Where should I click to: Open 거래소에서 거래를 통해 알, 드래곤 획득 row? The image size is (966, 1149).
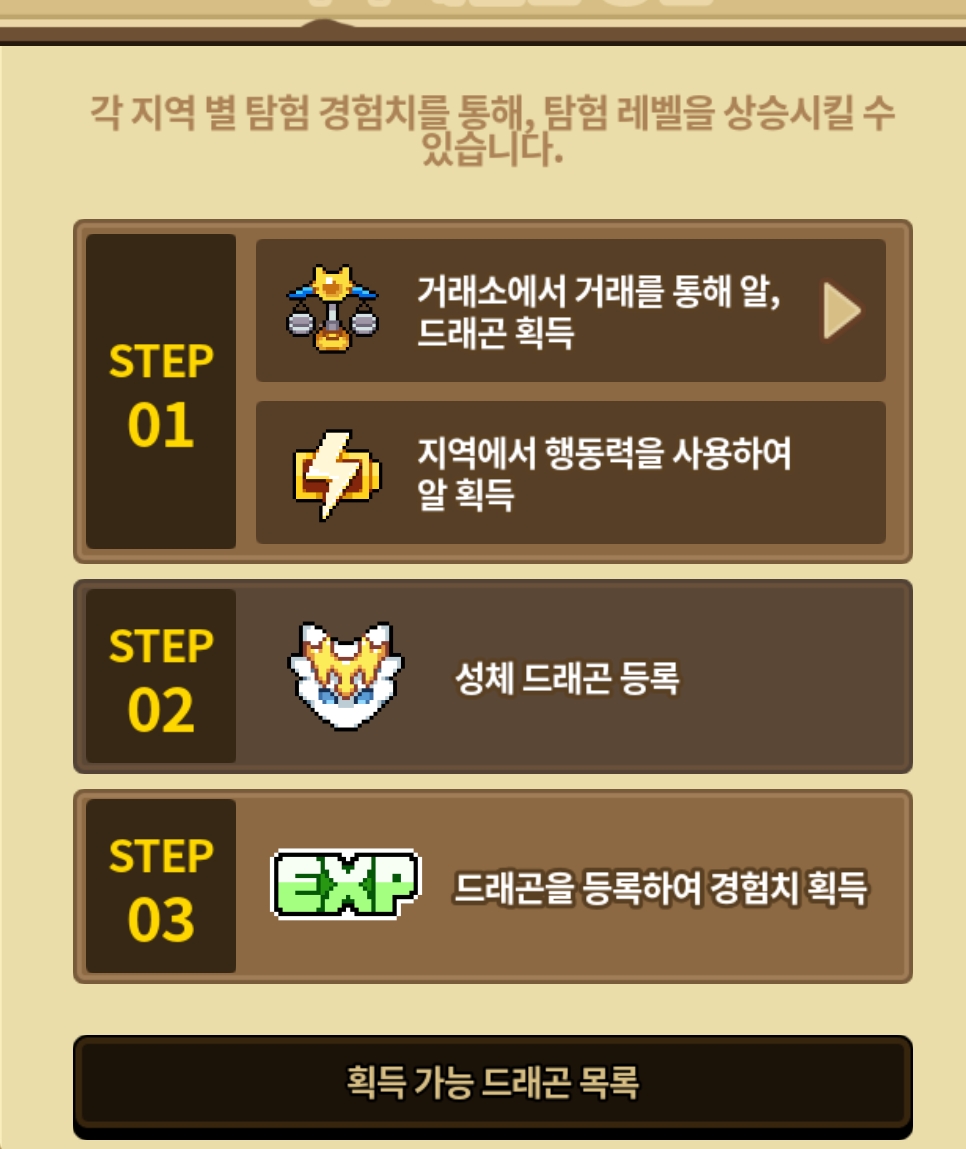point(570,310)
